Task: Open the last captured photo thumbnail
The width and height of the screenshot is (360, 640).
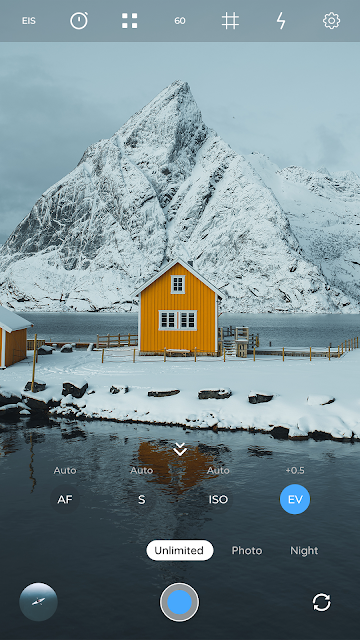Action: (x=38, y=602)
